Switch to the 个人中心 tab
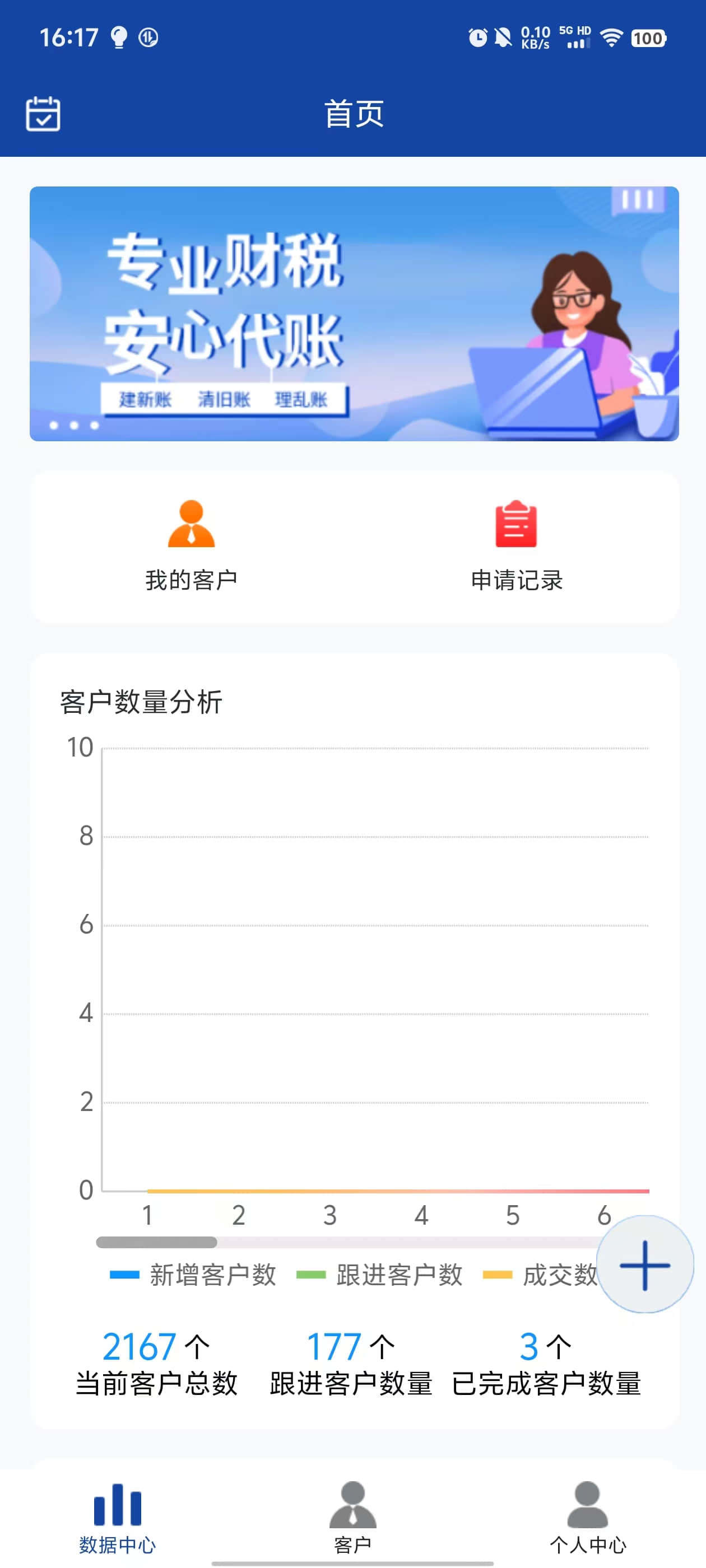The width and height of the screenshot is (706, 1568). tap(587, 1517)
